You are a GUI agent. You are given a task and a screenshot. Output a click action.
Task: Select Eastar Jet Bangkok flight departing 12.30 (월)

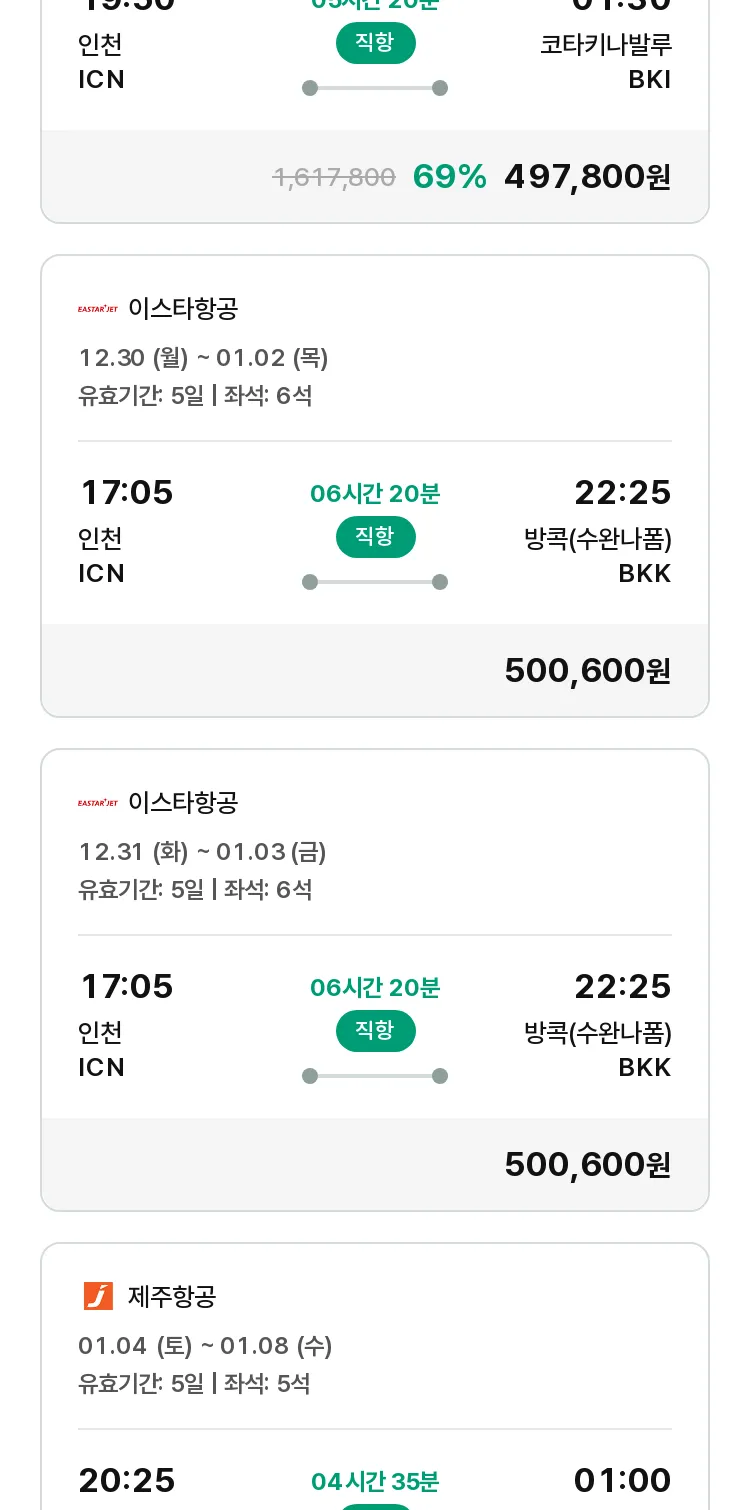coord(375,486)
